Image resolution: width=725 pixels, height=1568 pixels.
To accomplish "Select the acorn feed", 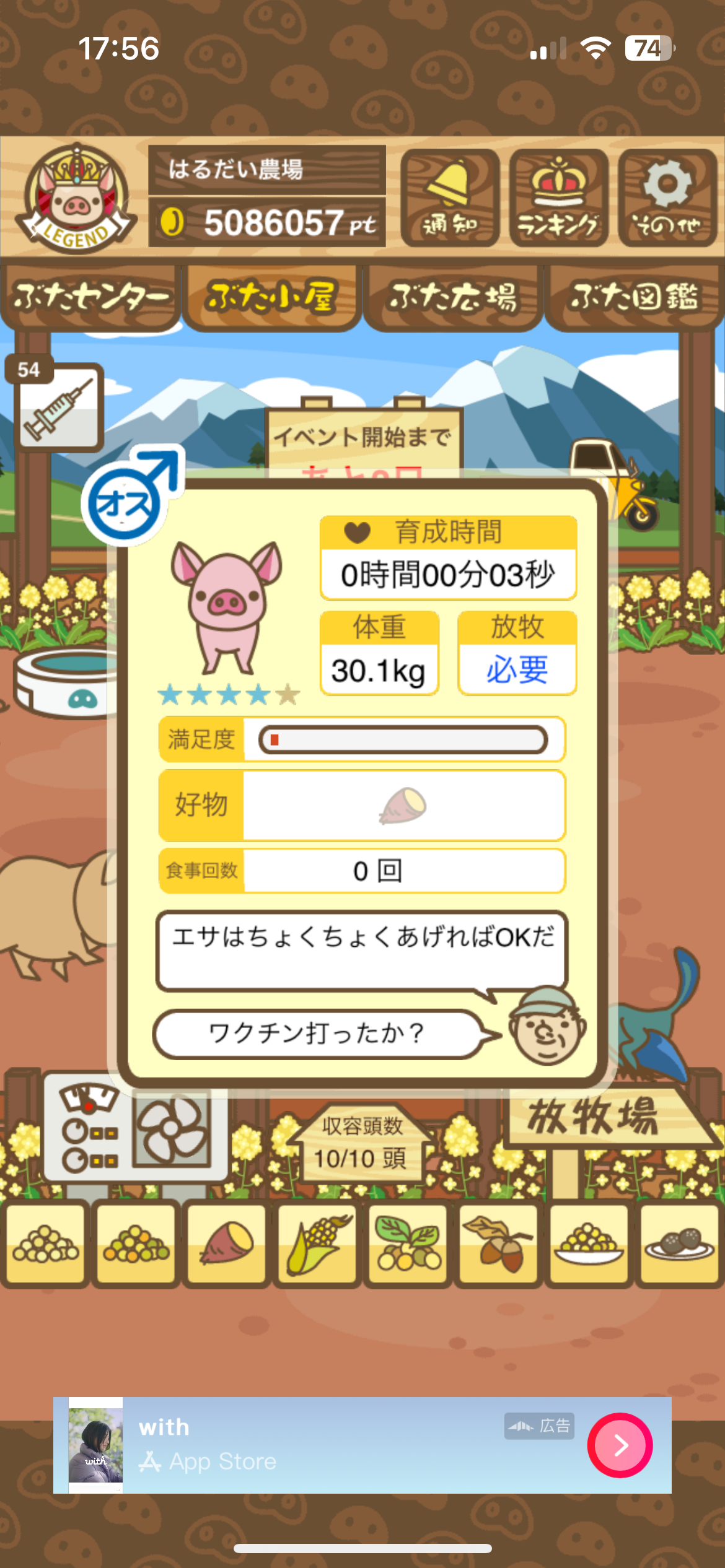I will (x=498, y=1243).
